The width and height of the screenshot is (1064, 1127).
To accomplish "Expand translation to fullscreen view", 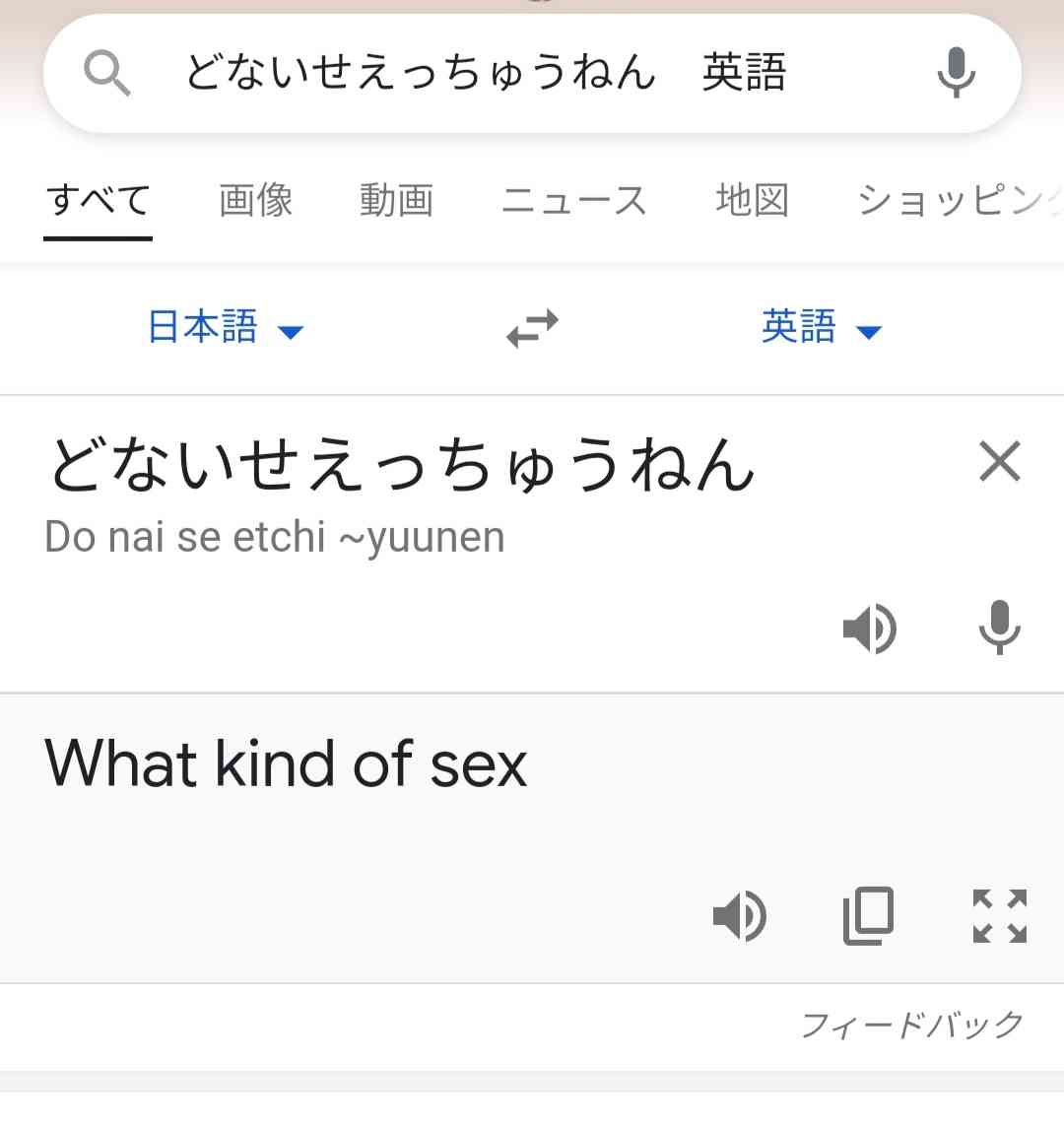I will [x=999, y=917].
